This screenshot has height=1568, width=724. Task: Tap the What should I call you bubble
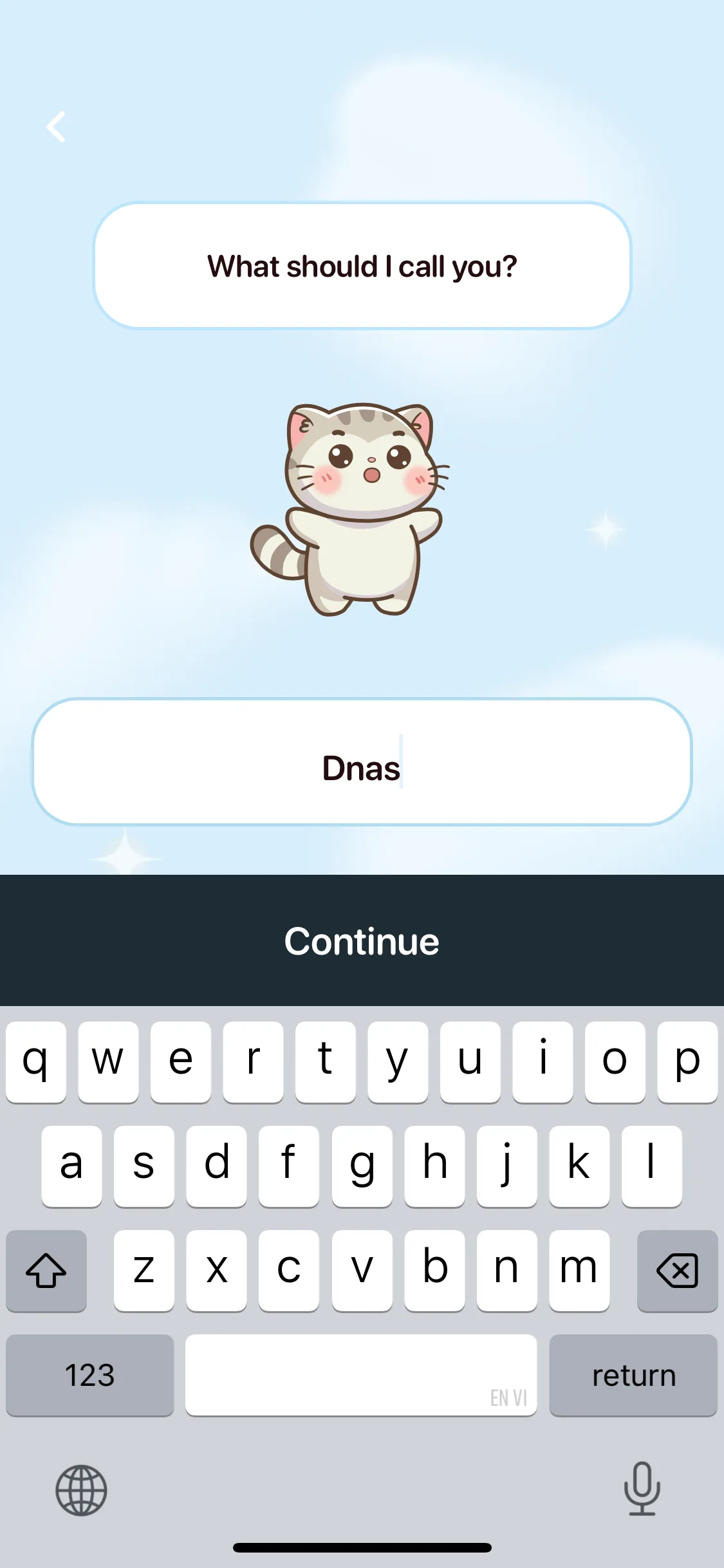(x=362, y=264)
